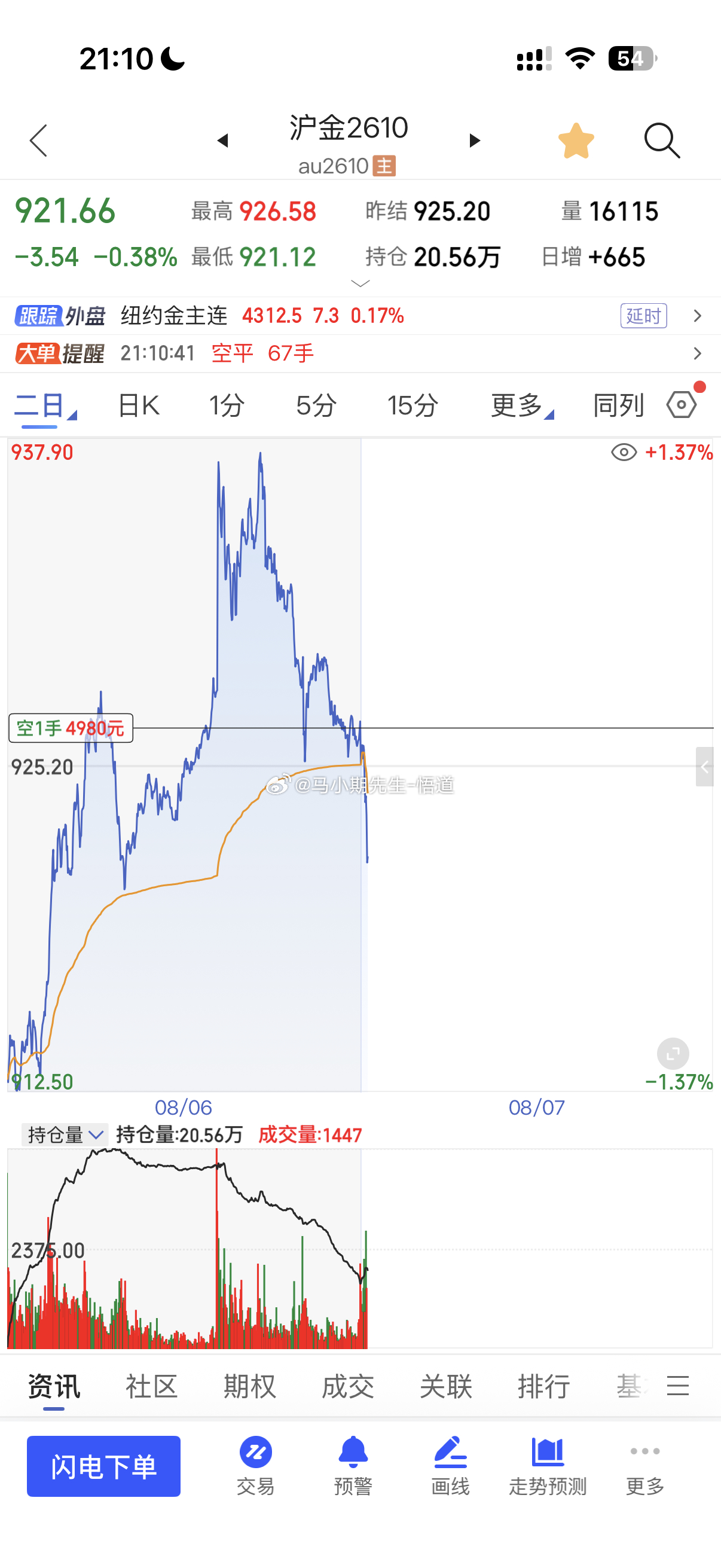The height and width of the screenshot is (1568, 721).
Task: Switch to the 成交 tab
Action: point(347,1387)
